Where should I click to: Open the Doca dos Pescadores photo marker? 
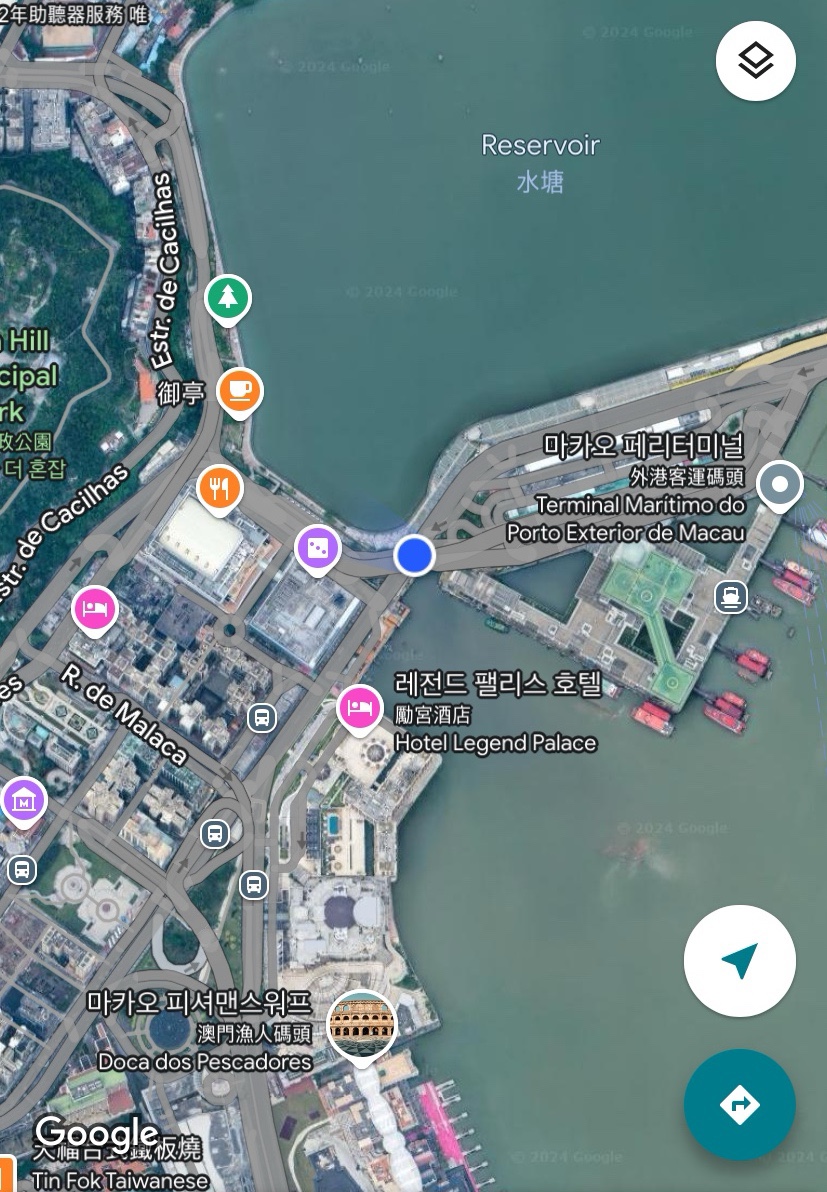361,1022
